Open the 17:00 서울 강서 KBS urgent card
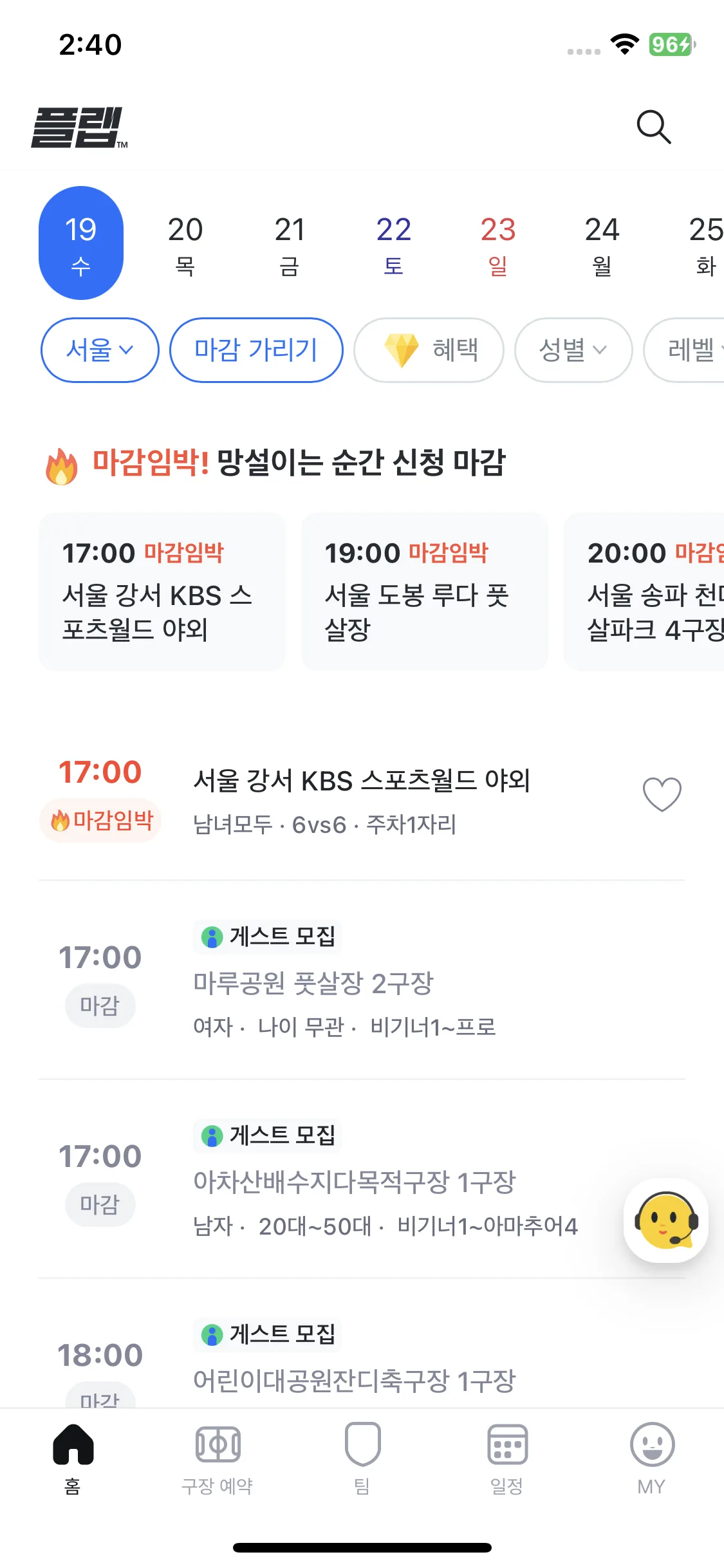This screenshot has height=1568, width=724. tap(162, 592)
